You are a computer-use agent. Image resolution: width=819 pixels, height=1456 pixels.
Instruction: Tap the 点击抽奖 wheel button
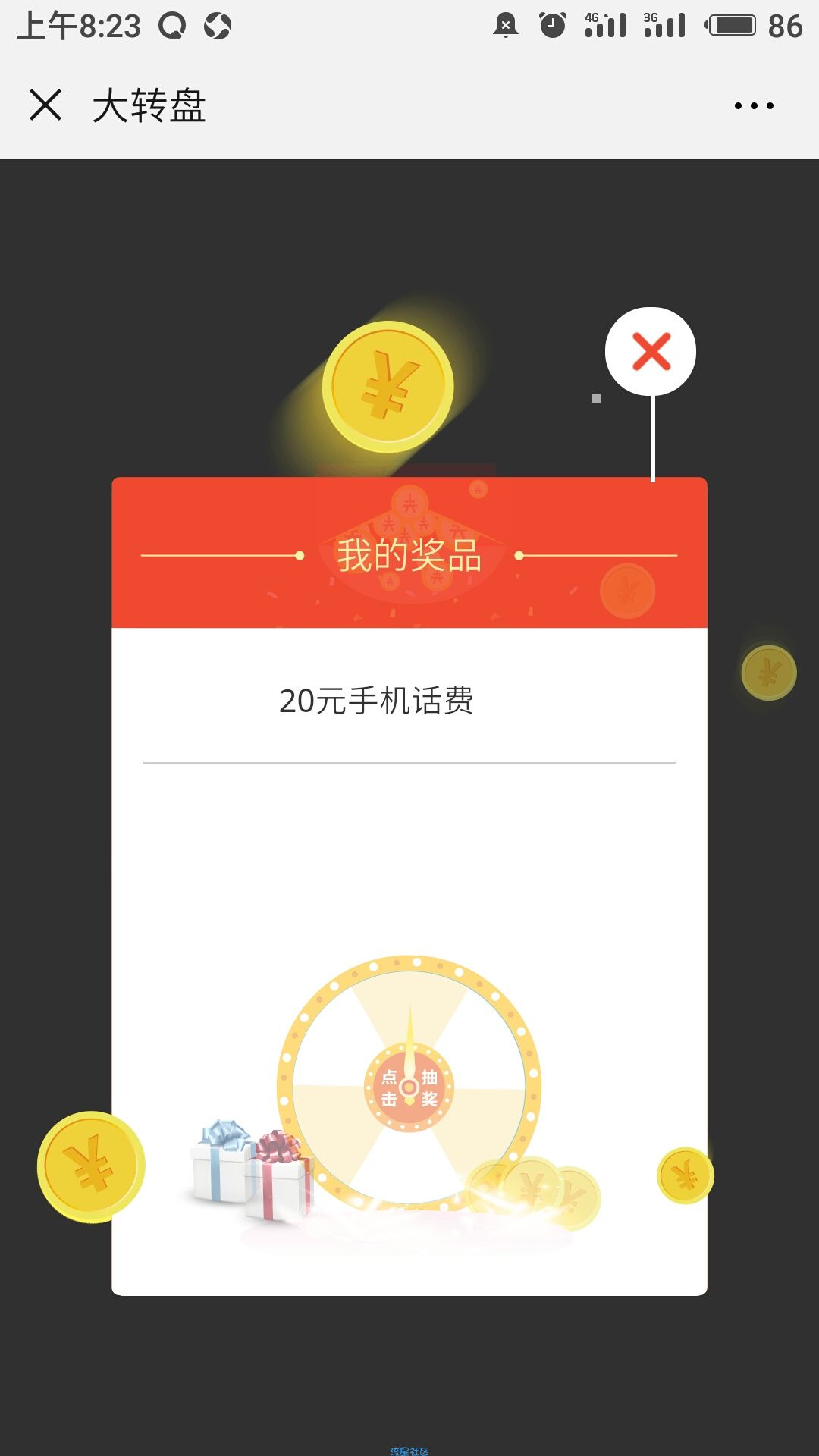click(409, 1087)
